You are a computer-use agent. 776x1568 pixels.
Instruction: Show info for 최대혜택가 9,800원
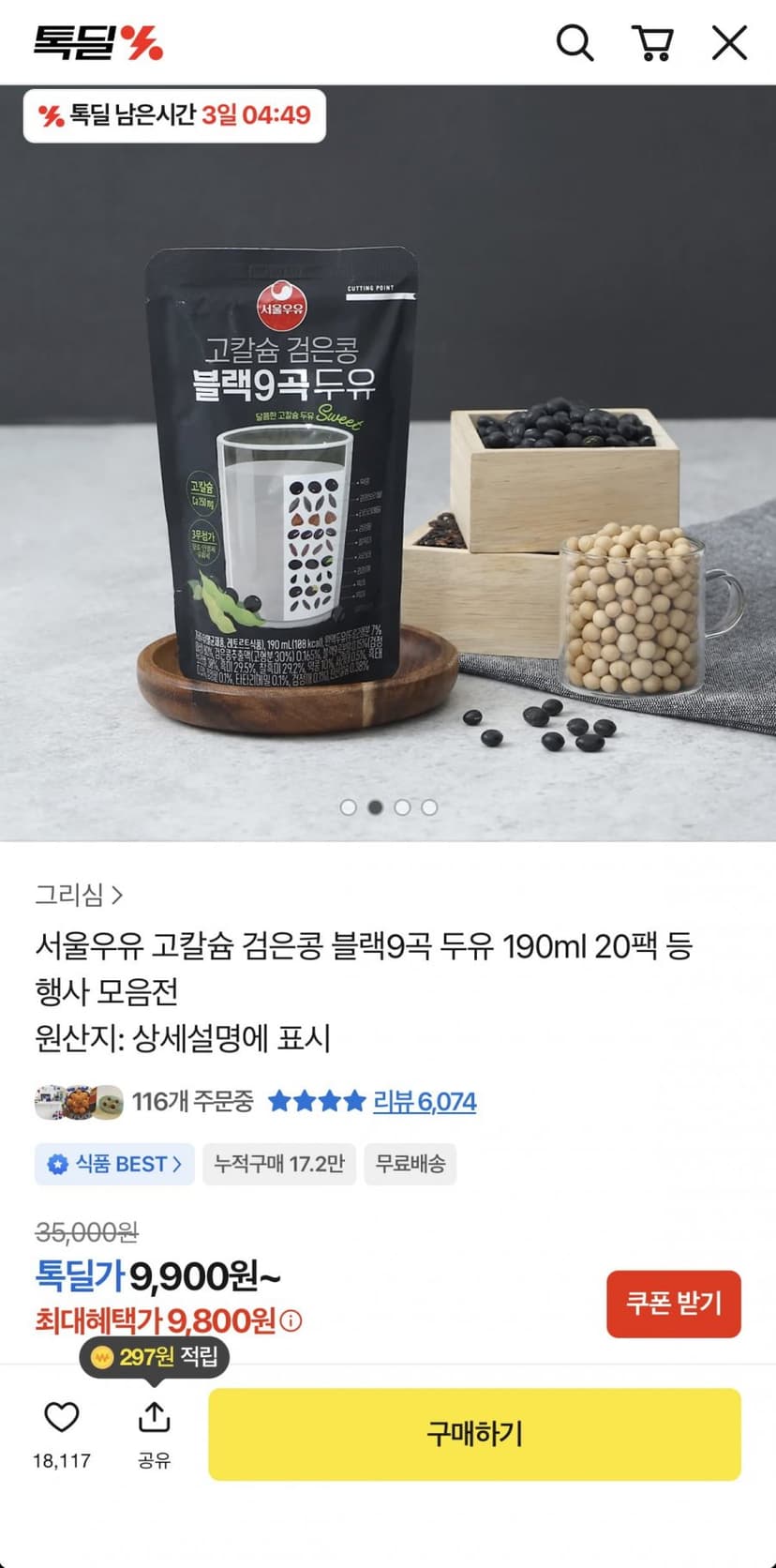[x=291, y=1322]
